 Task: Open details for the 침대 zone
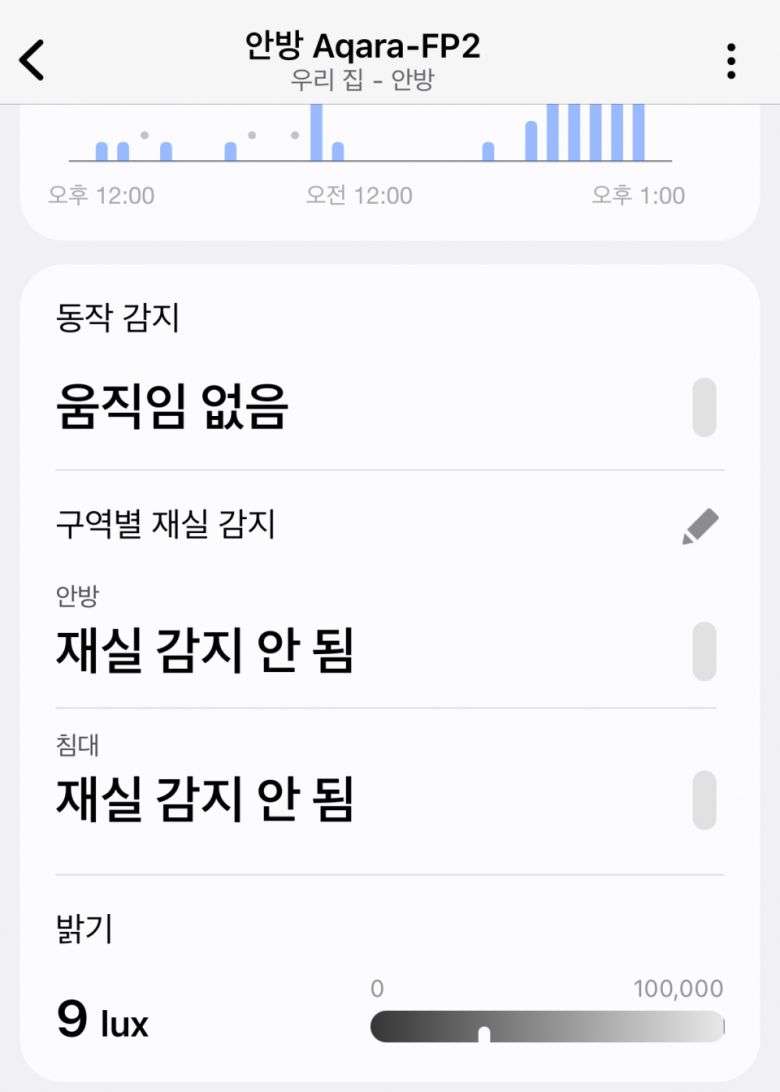(80, 744)
